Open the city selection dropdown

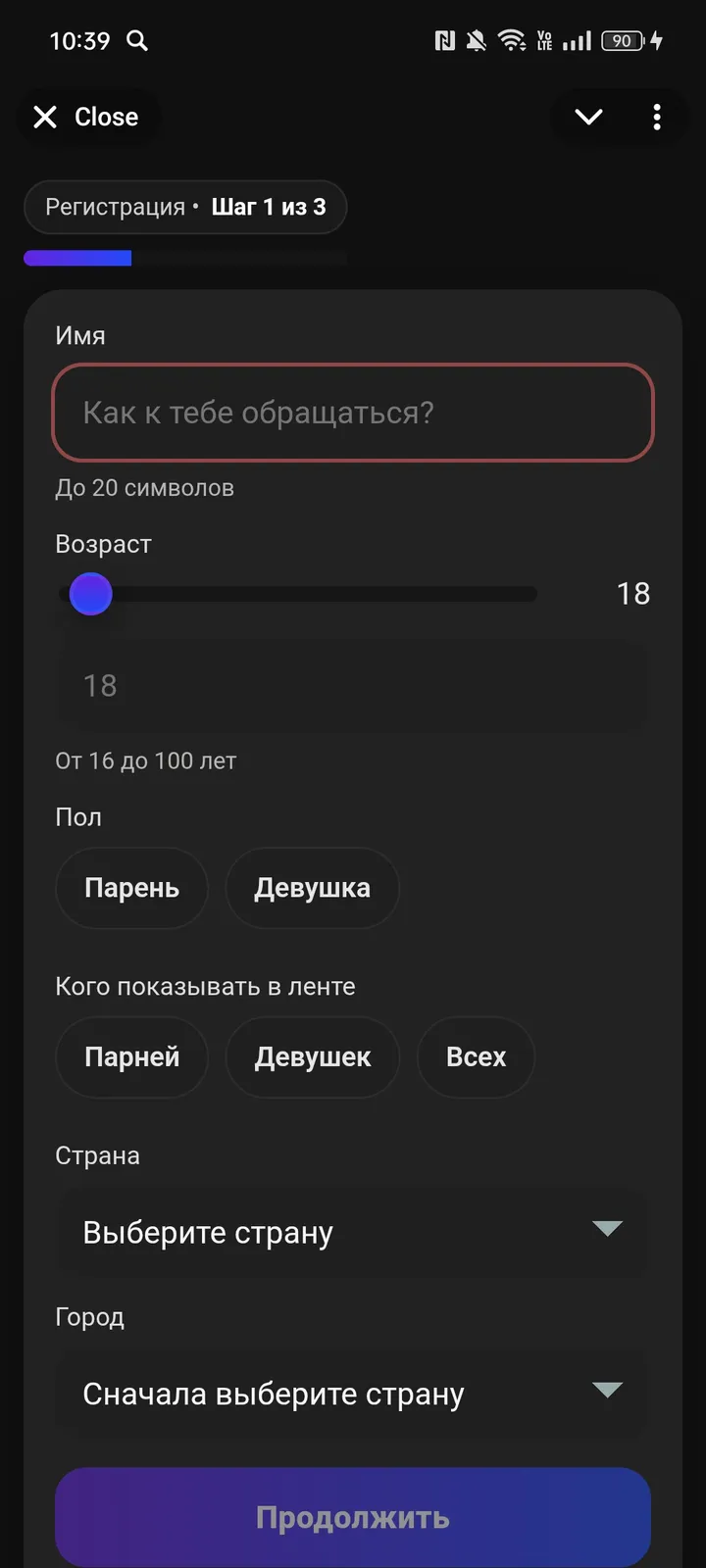pyautogui.click(x=353, y=1394)
